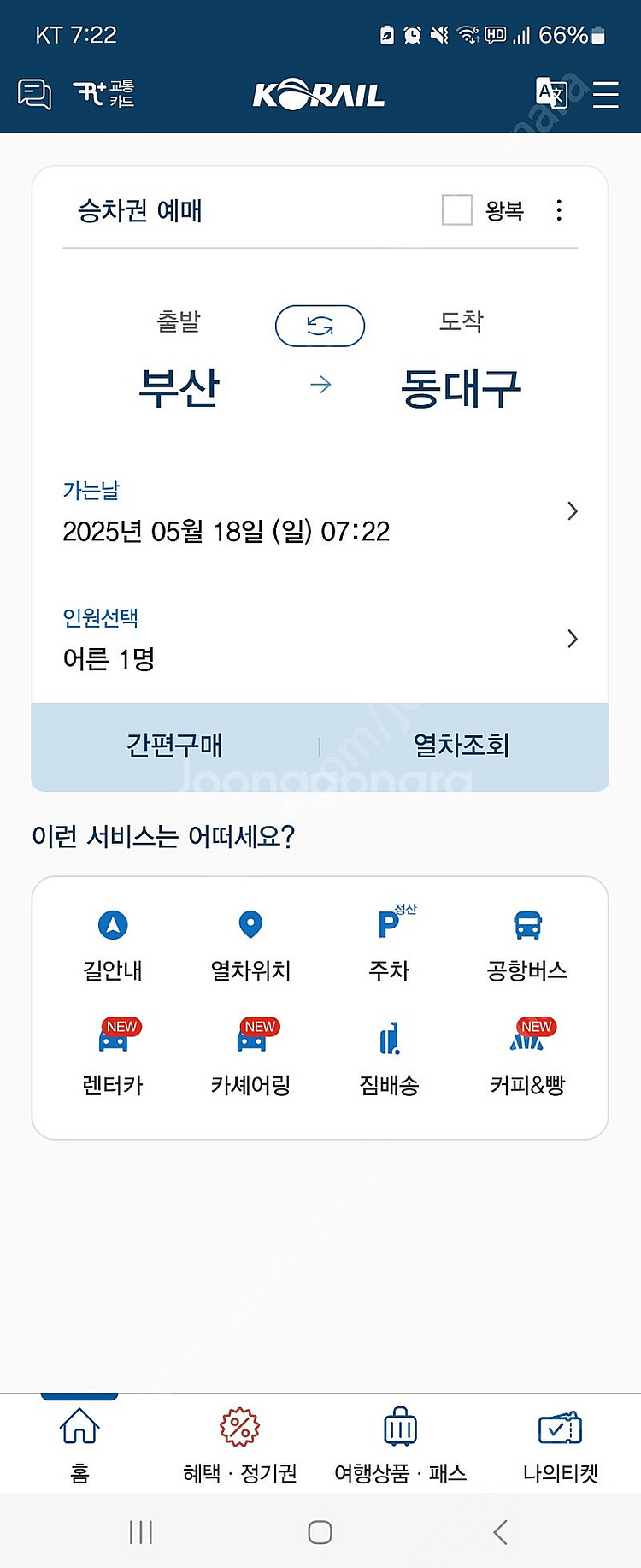Tap the 공항버스 airport bus icon
Viewport: 641px width, 1568px height.
(x=528, y=940)
